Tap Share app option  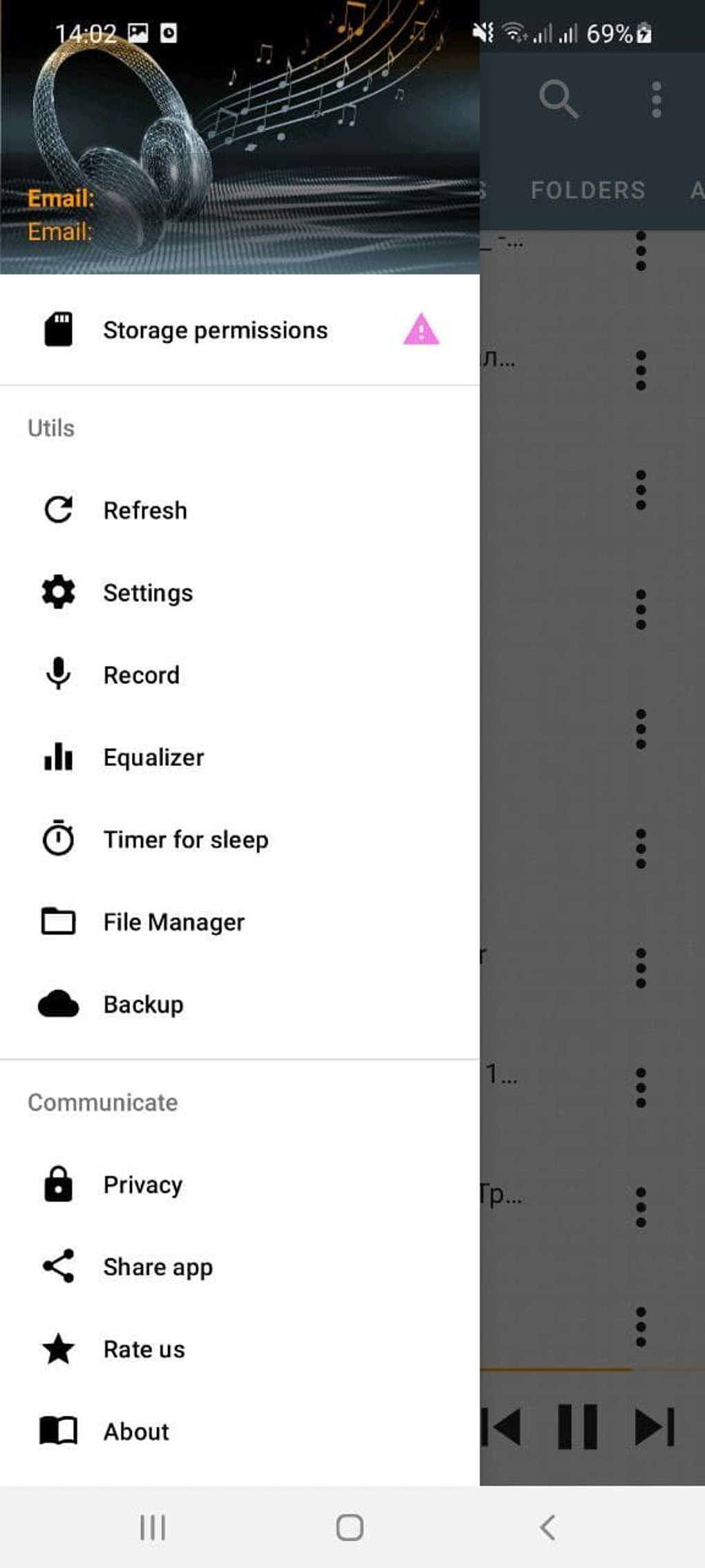(x=158, y=1266)
